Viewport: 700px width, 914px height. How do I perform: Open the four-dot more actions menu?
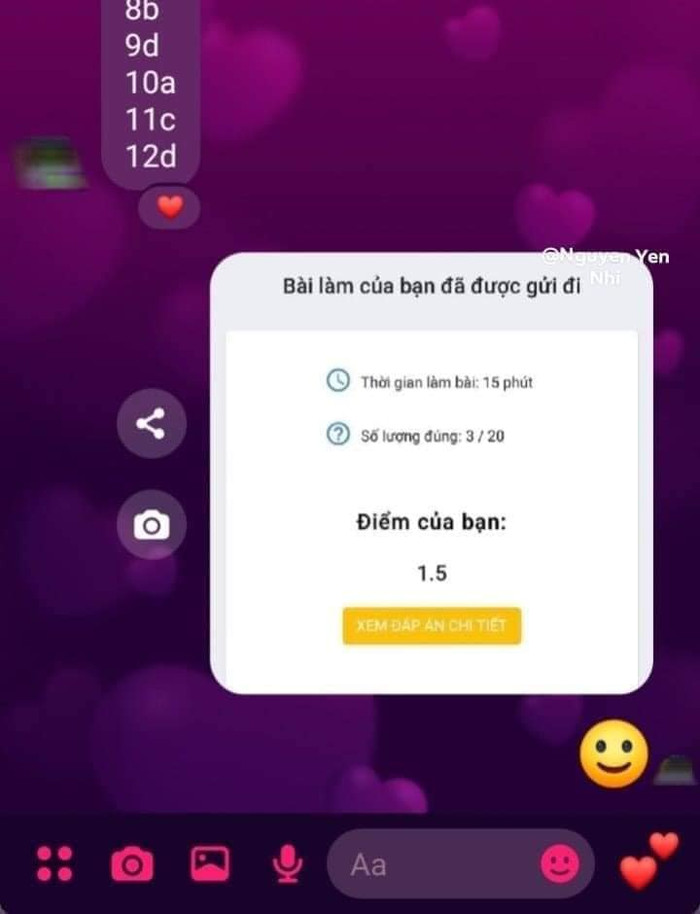[54, 863]
